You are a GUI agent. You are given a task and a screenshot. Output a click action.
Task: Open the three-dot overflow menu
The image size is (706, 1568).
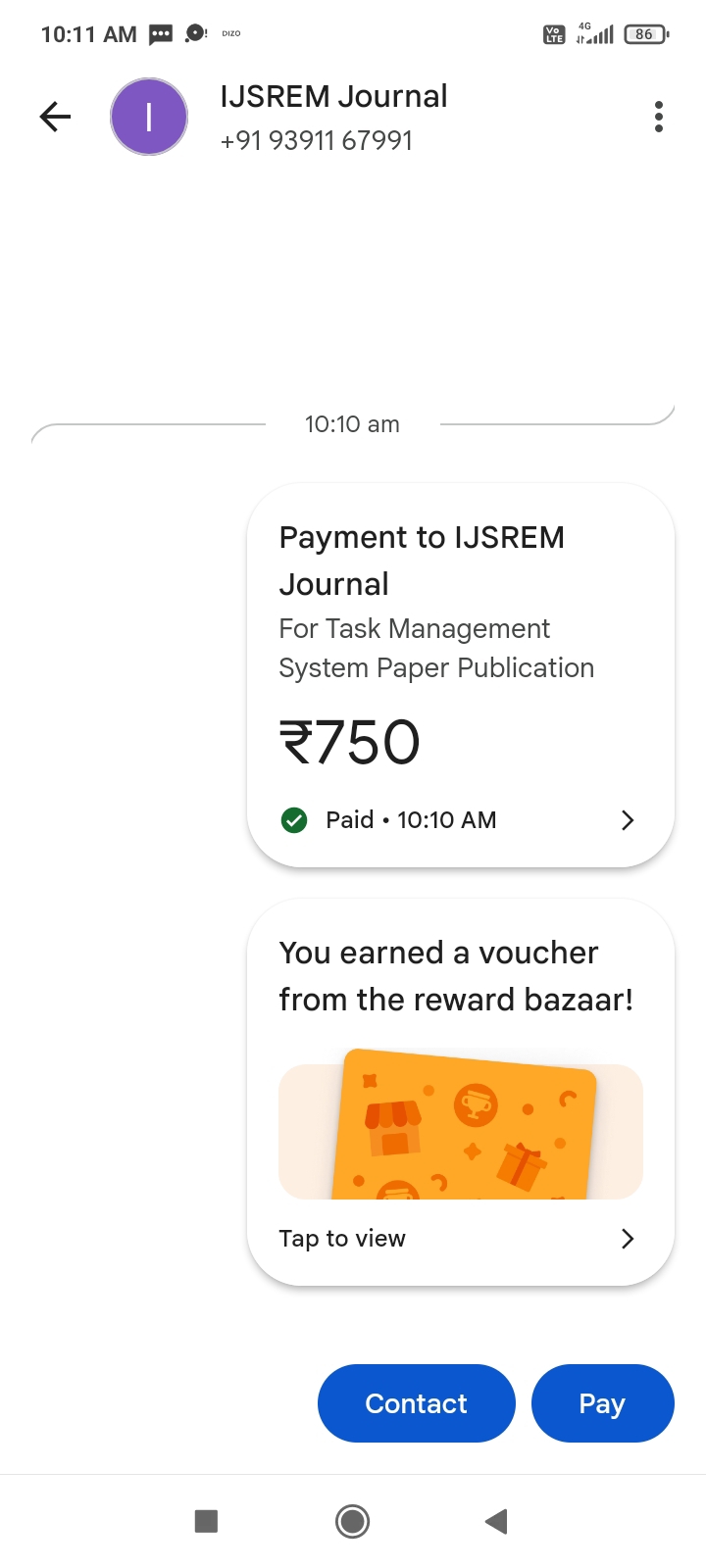click(x=659, y=118)
